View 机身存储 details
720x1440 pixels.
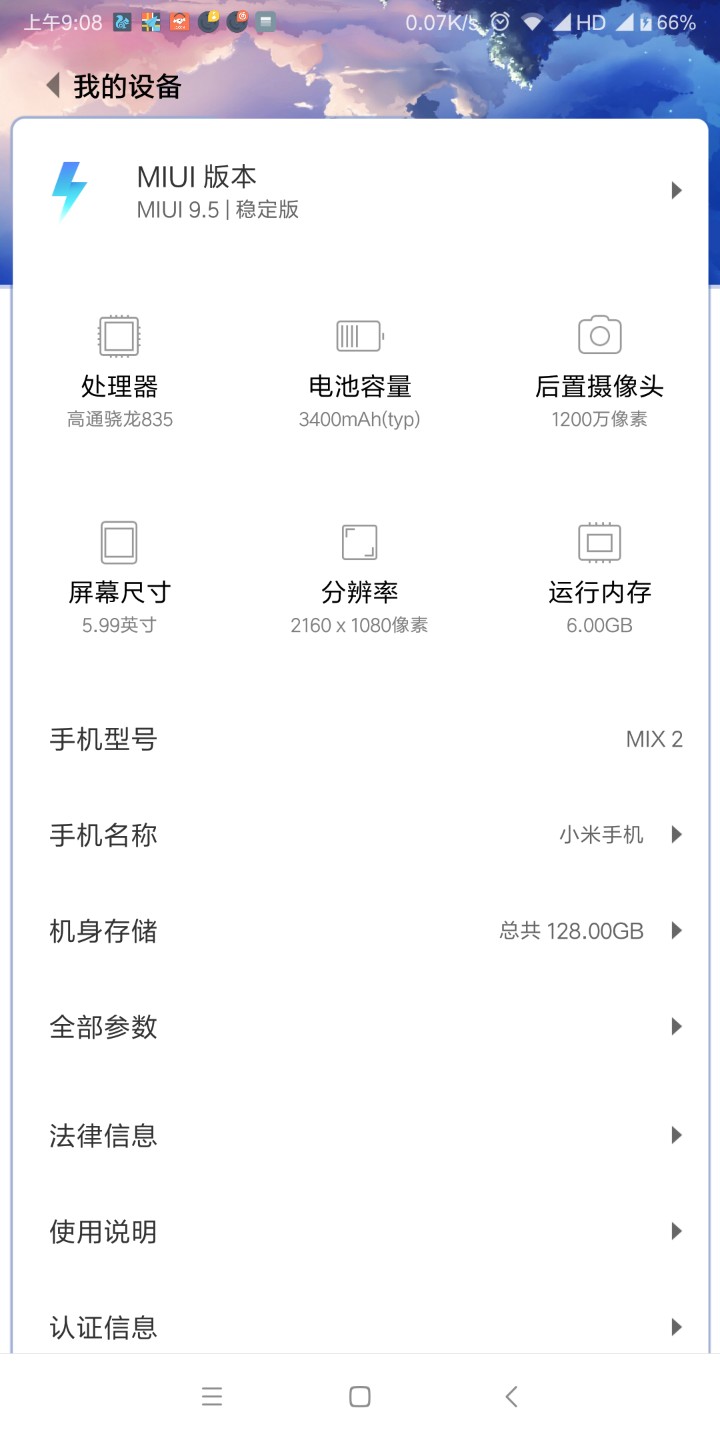(x=360, y=931)
